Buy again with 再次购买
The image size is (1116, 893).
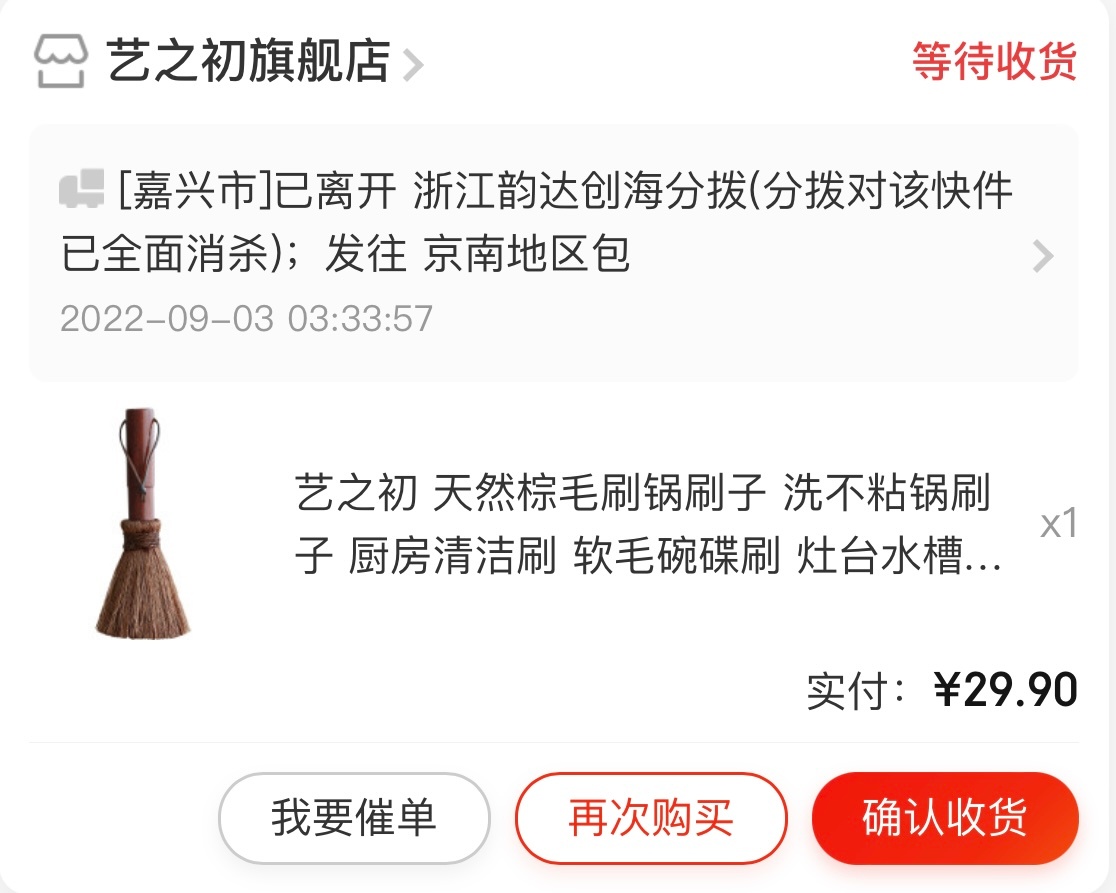(x=651, y=818)
